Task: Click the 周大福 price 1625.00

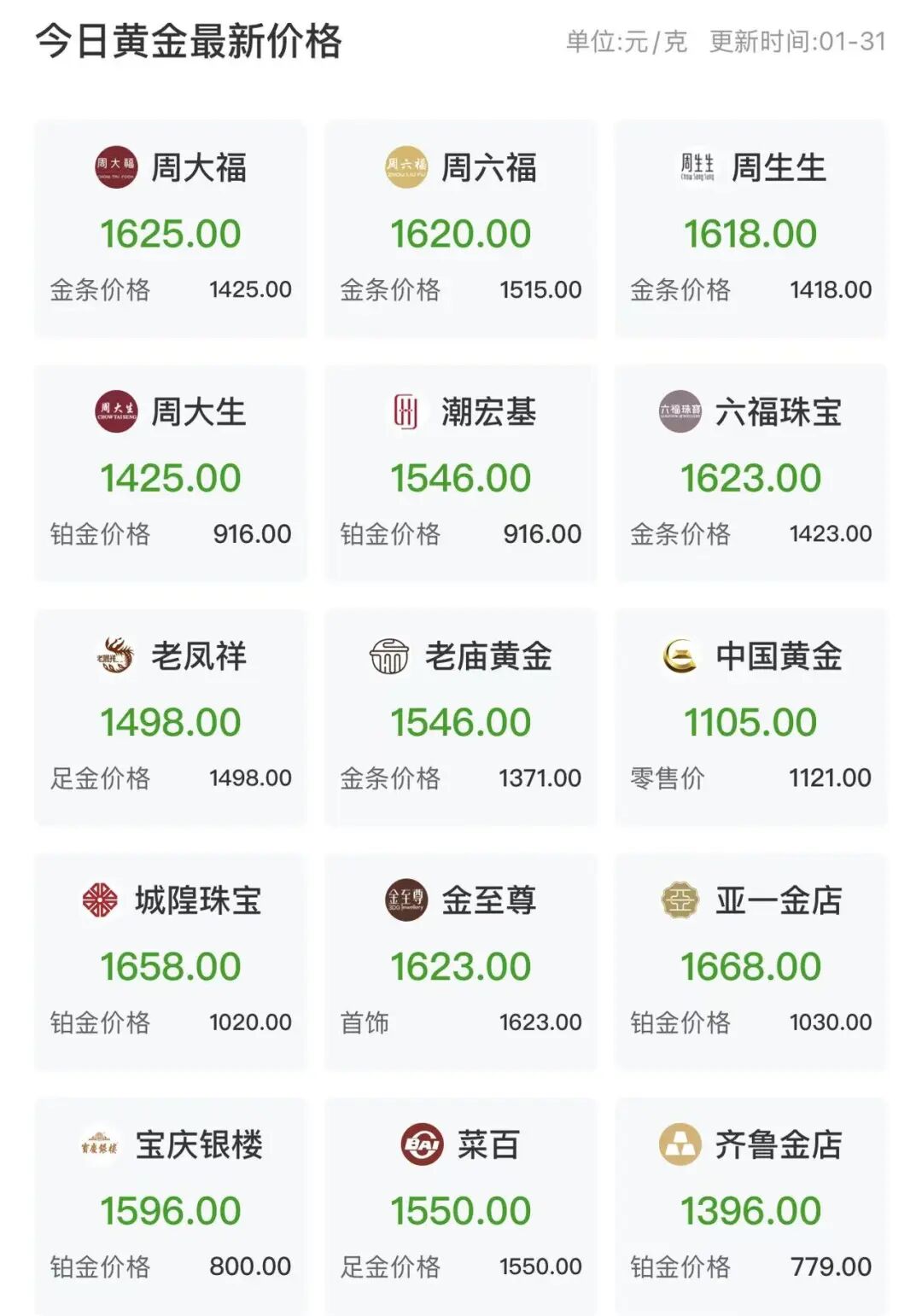Action: click(170, 232)
